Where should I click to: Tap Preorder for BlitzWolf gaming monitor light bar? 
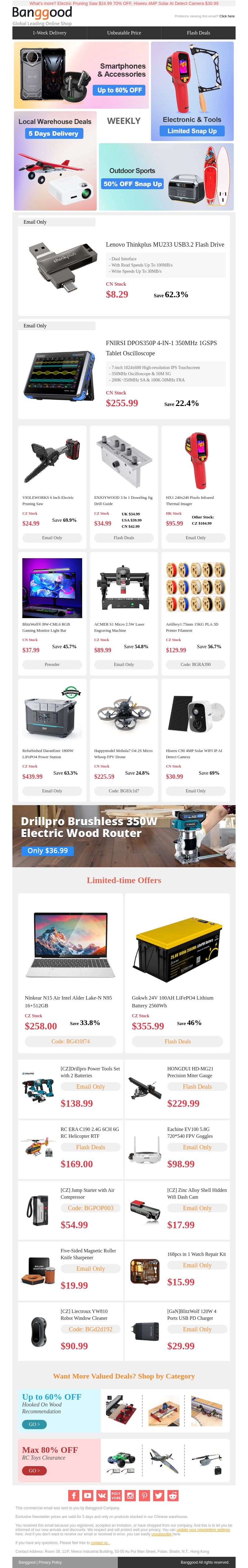click(52, 664)
